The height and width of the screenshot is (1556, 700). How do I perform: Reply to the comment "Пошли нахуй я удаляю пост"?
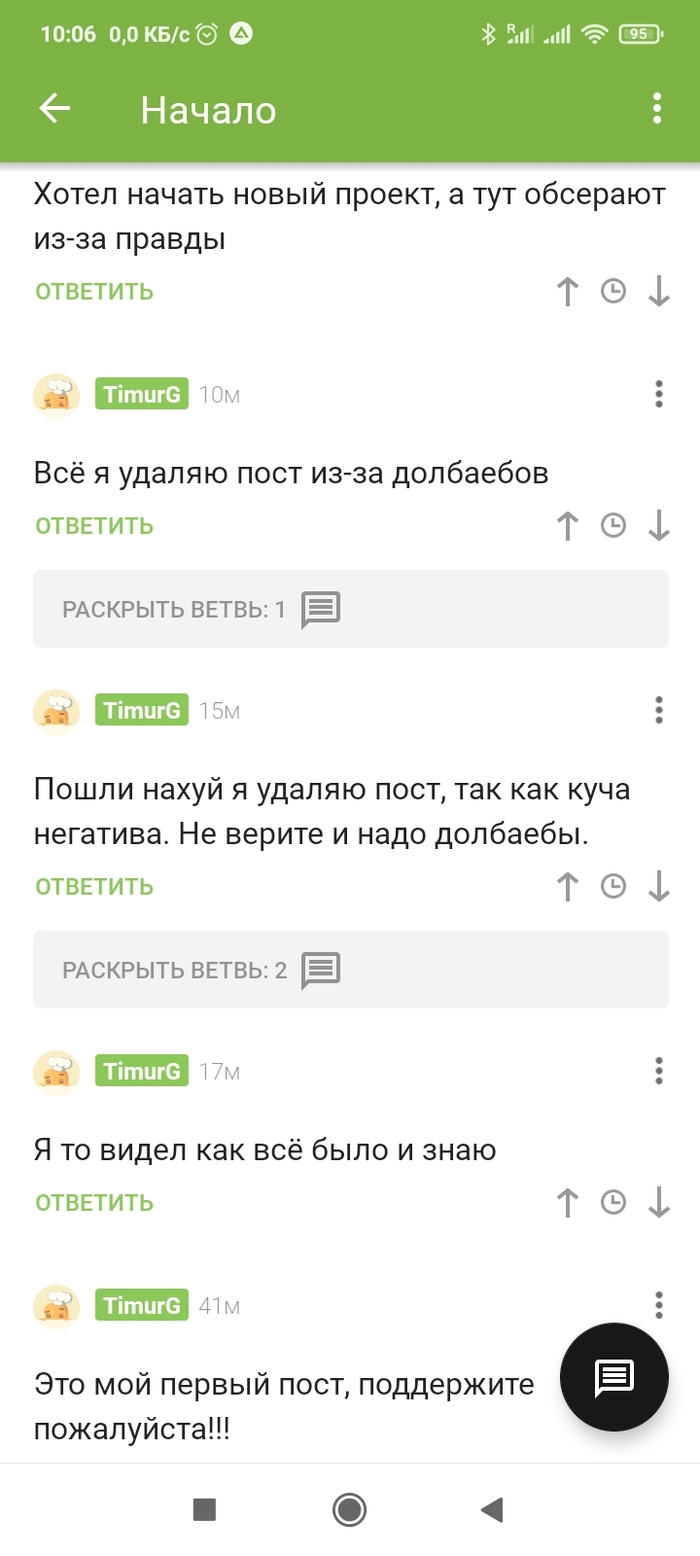94,886
